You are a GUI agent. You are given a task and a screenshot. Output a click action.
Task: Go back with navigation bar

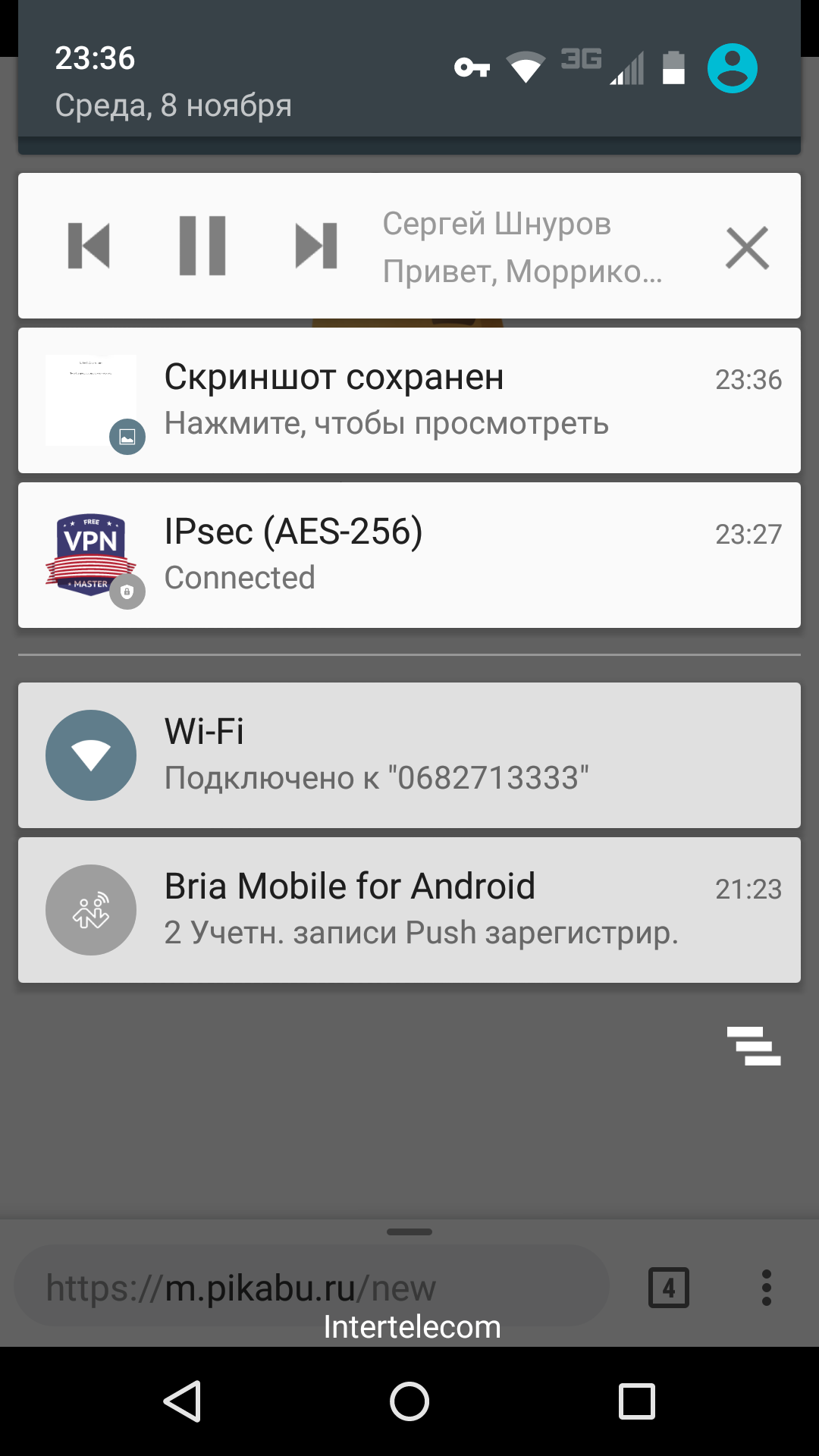click(x=183, y=1401)
